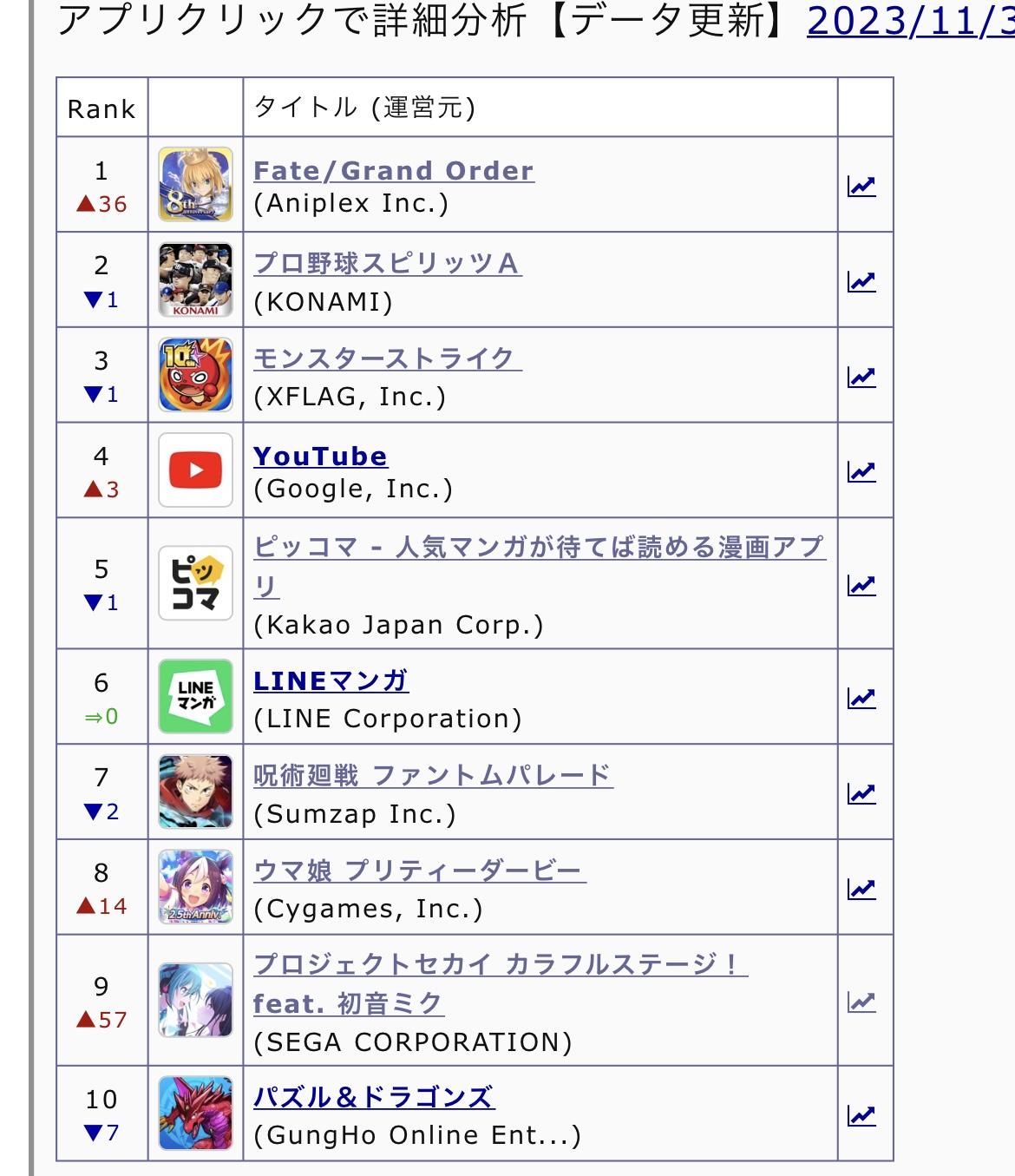Show the trend chart for ピッコマ
Image resolution: width=1015 pixels, height=1176 pixels.
coord(861,585)
